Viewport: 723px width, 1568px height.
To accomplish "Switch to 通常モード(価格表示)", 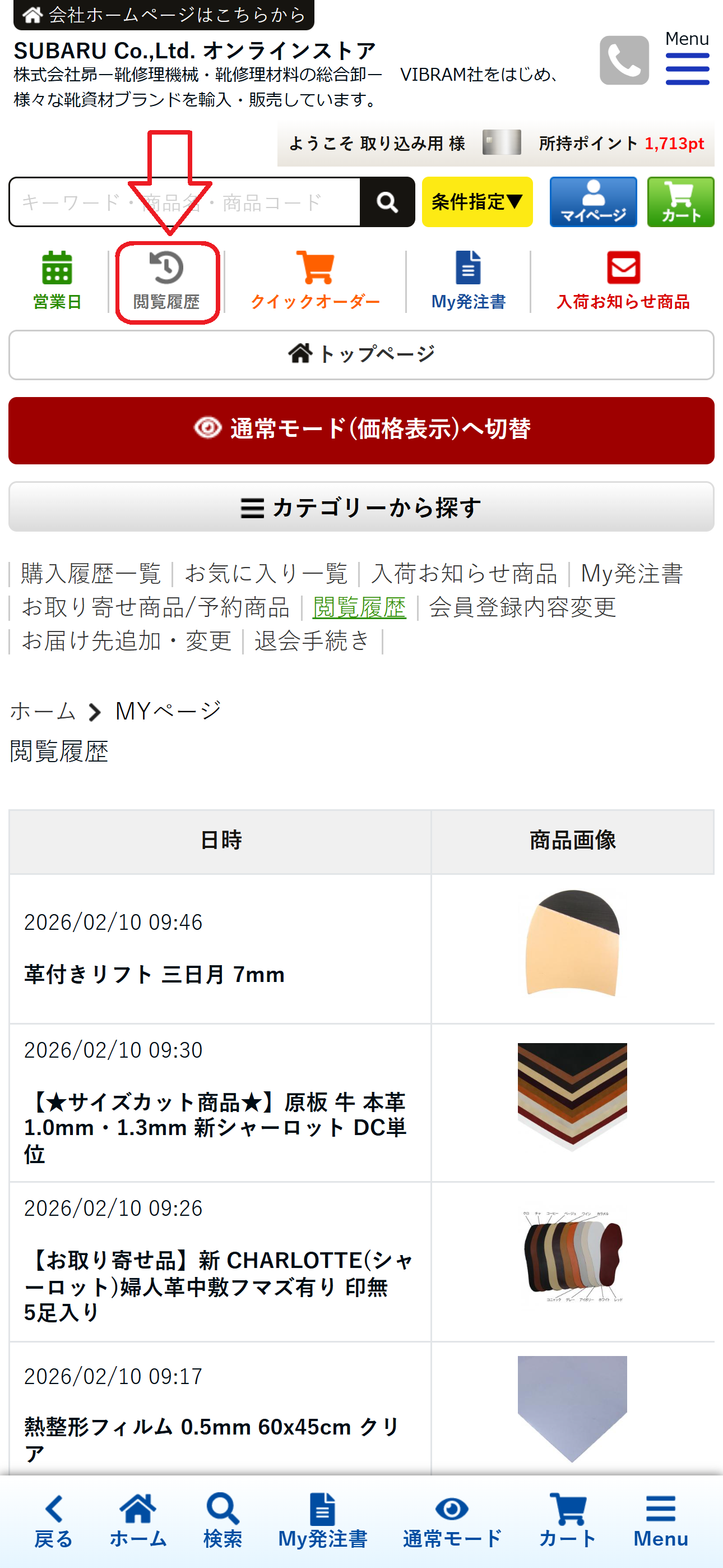I will pos(361,430).
